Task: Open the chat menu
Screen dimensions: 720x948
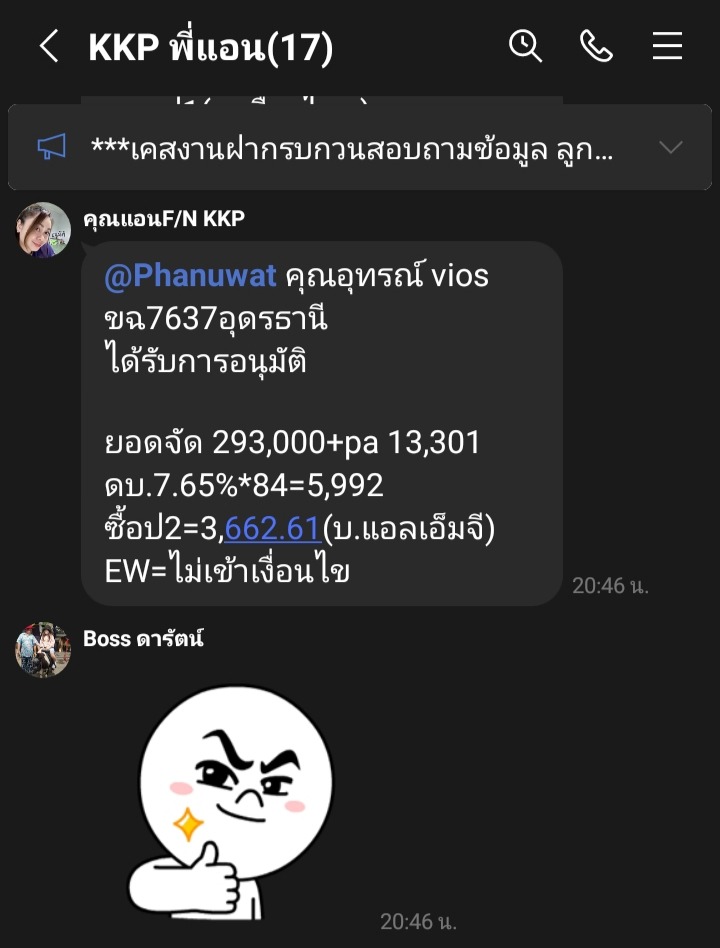Action: click(667, 46)
